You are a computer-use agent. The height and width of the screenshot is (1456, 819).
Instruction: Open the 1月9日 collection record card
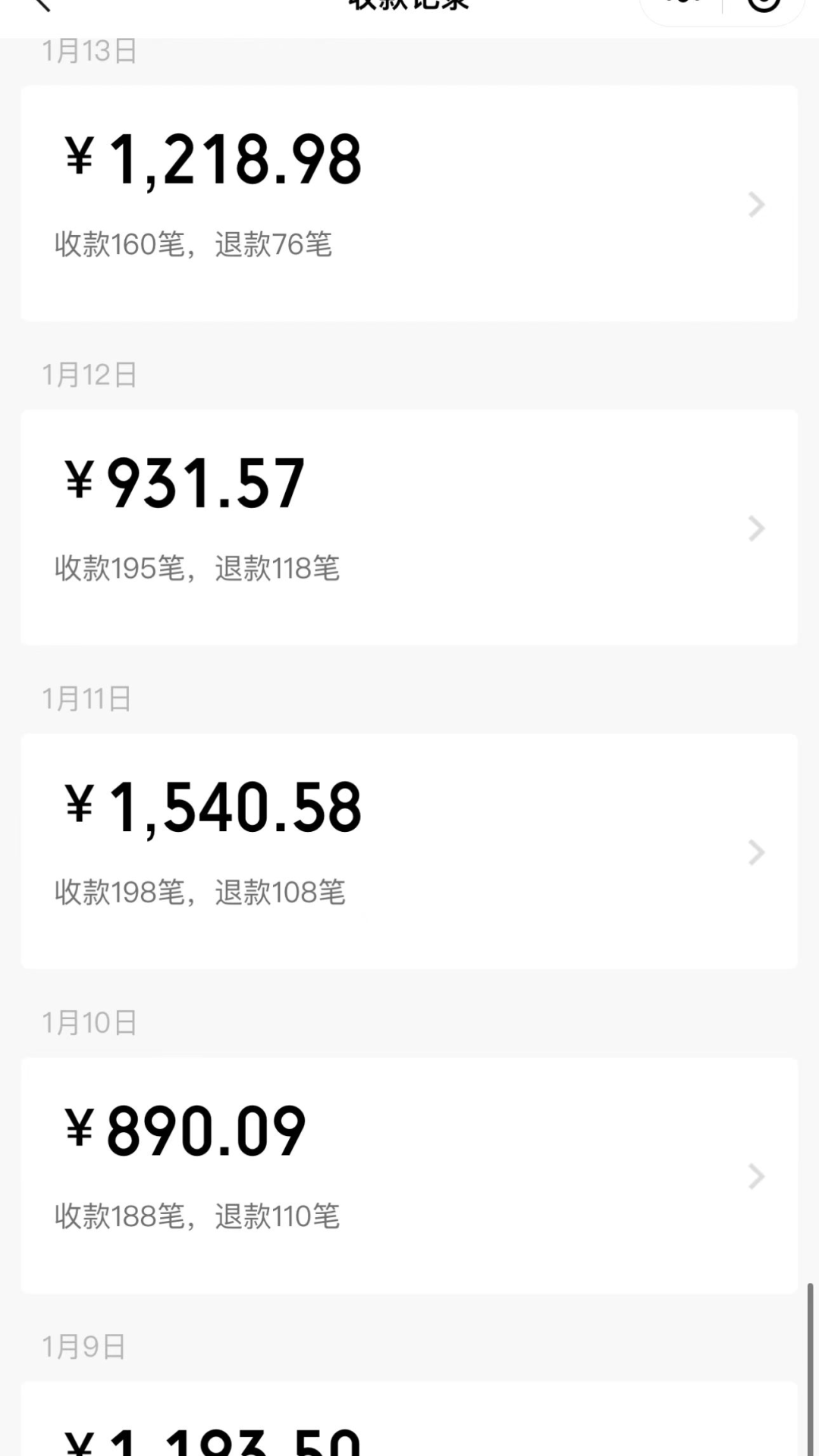click(409, 1426)
